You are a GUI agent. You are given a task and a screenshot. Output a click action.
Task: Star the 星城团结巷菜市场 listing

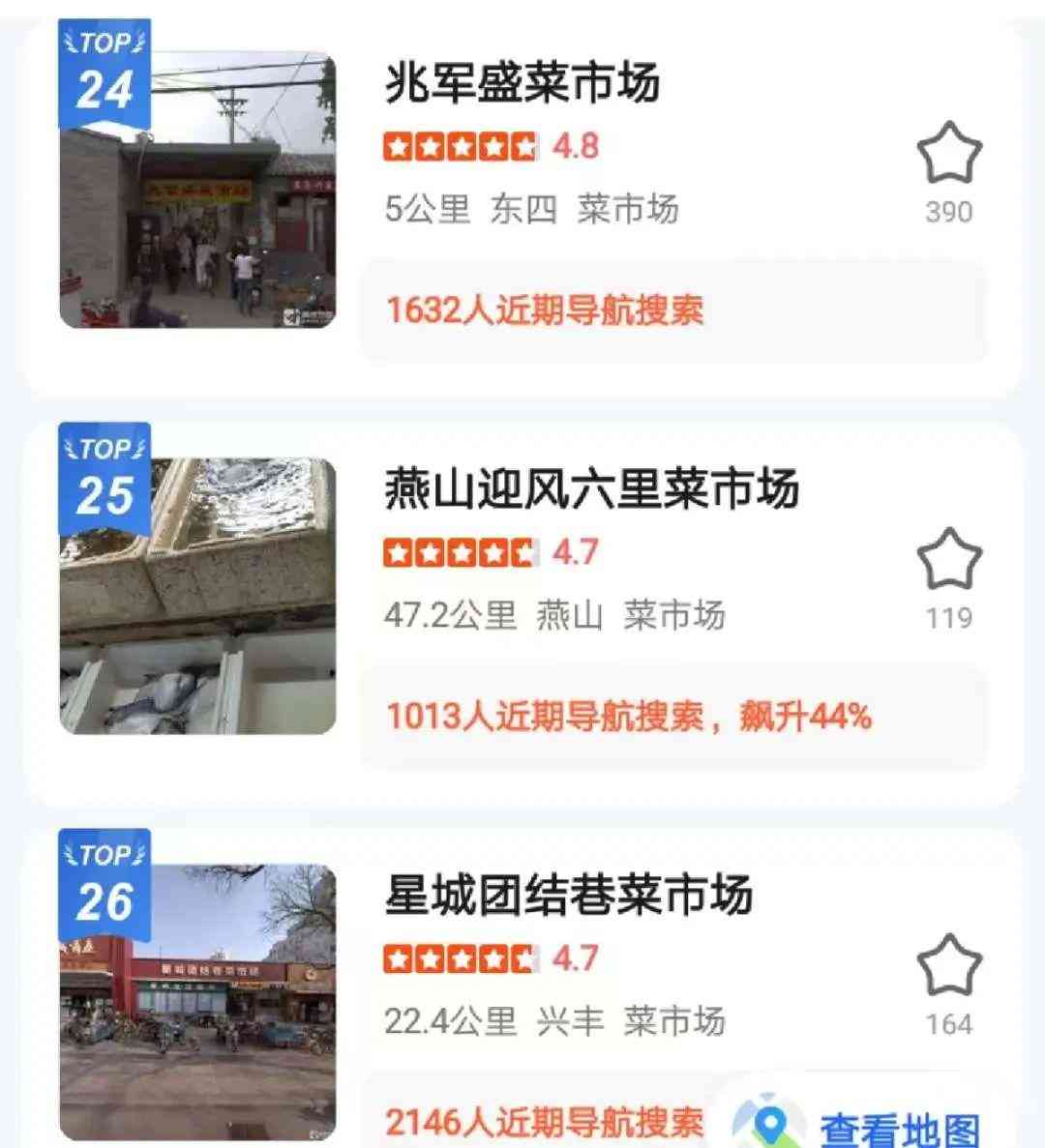point(948,967)
